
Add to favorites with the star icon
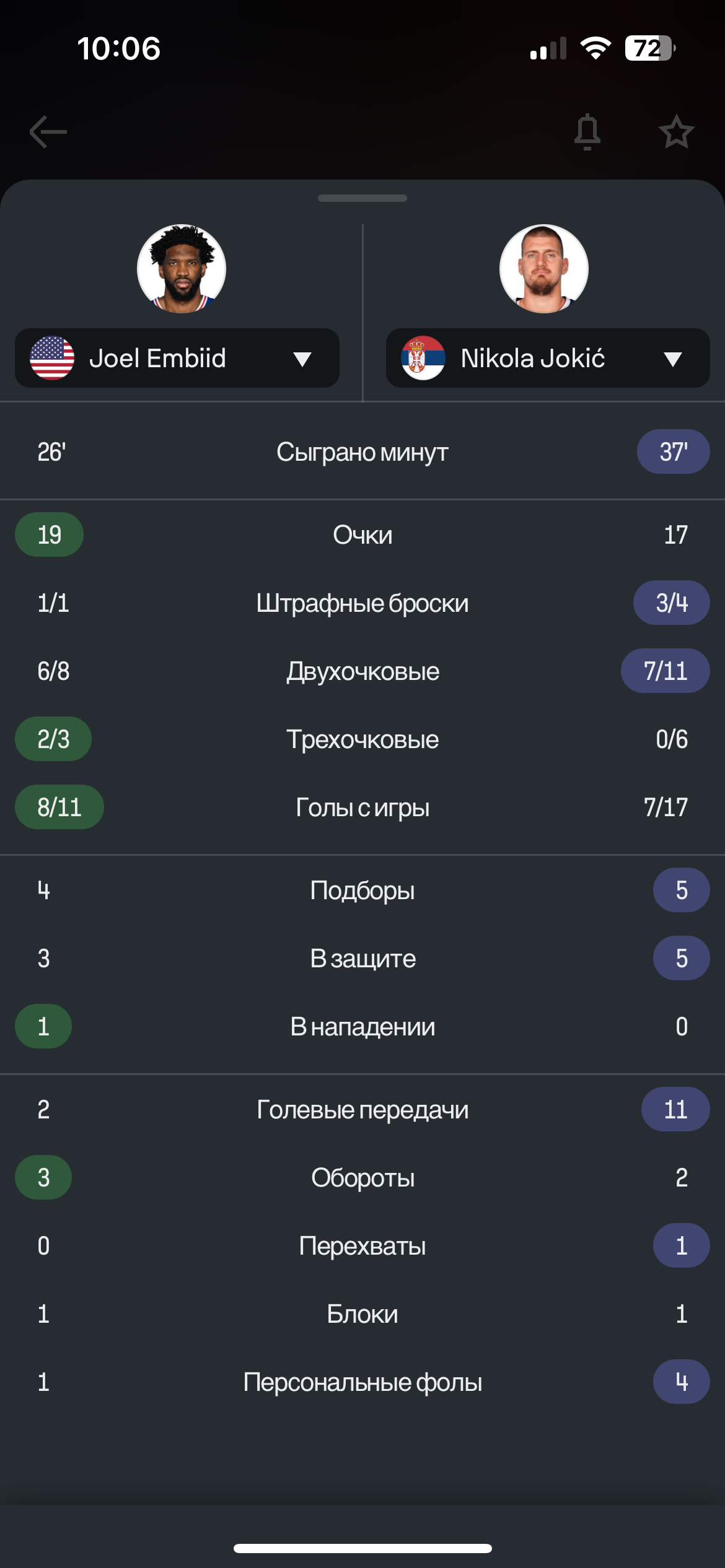(676, 131)
